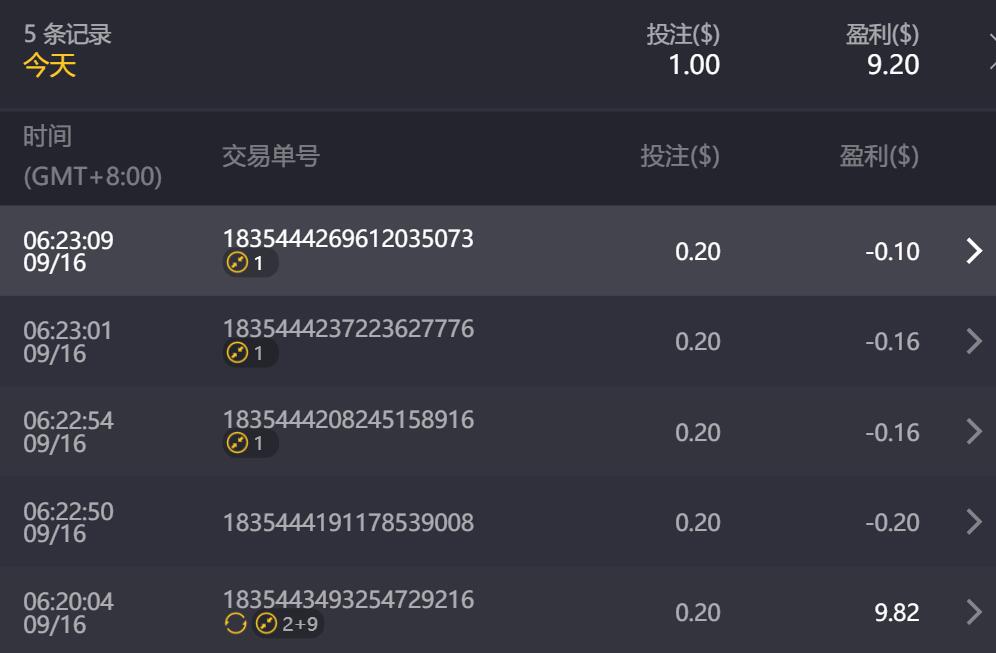Viewport: 996px width, 653px height.
Task: View the 9.82 profit record details
Action: click(x=974, y=612)
